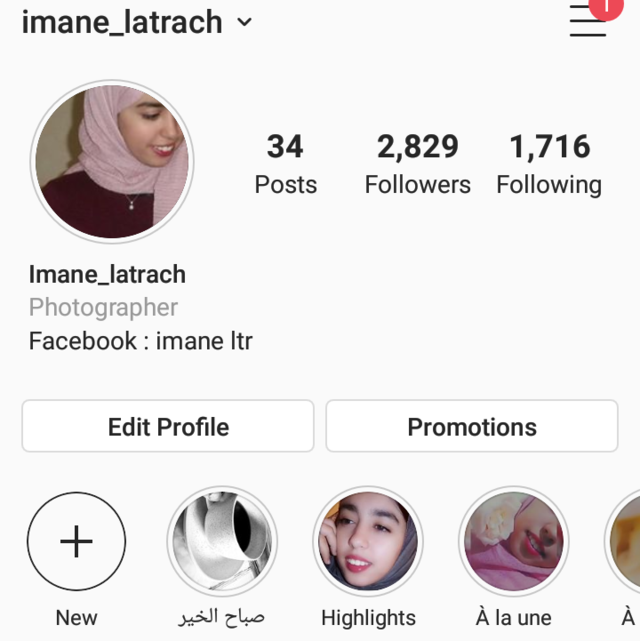Open the صباح الخير highlight
This screenshot has height=641, width=640.
click(x=222, y=542)
